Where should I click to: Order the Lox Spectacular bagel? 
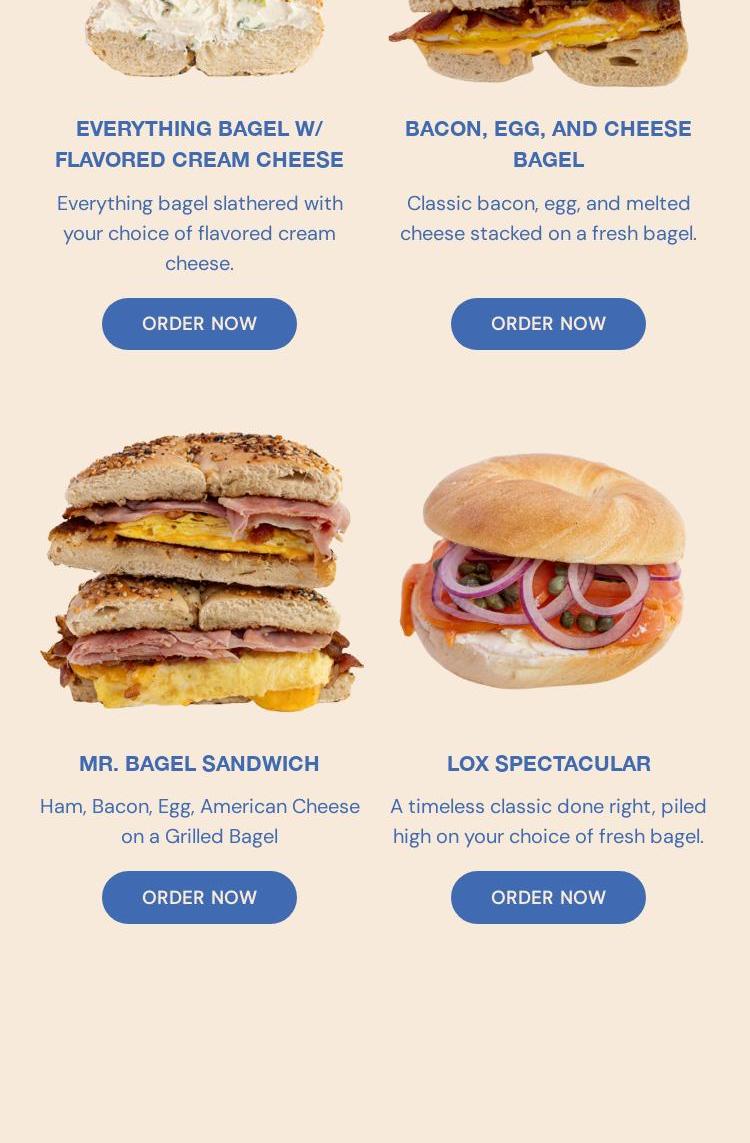pyautogui.click(x=548, y=897)
